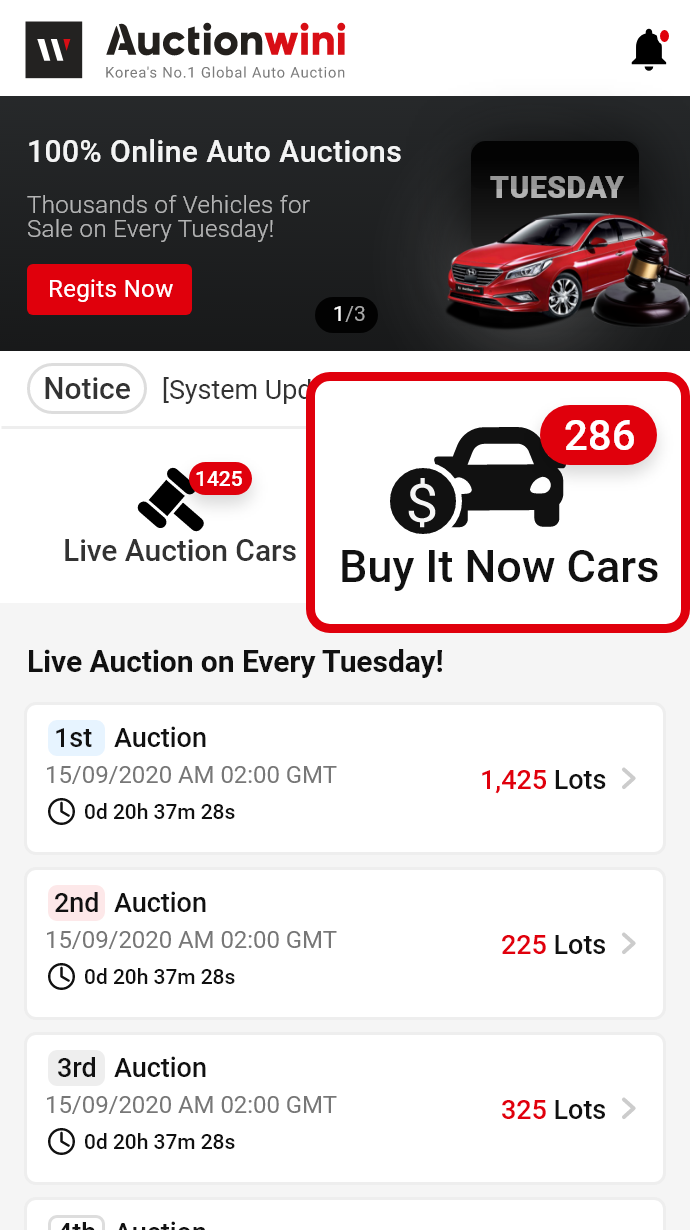Open the Notice announcement
This screenshot has height=1230, width=690.
pos(88,389)
